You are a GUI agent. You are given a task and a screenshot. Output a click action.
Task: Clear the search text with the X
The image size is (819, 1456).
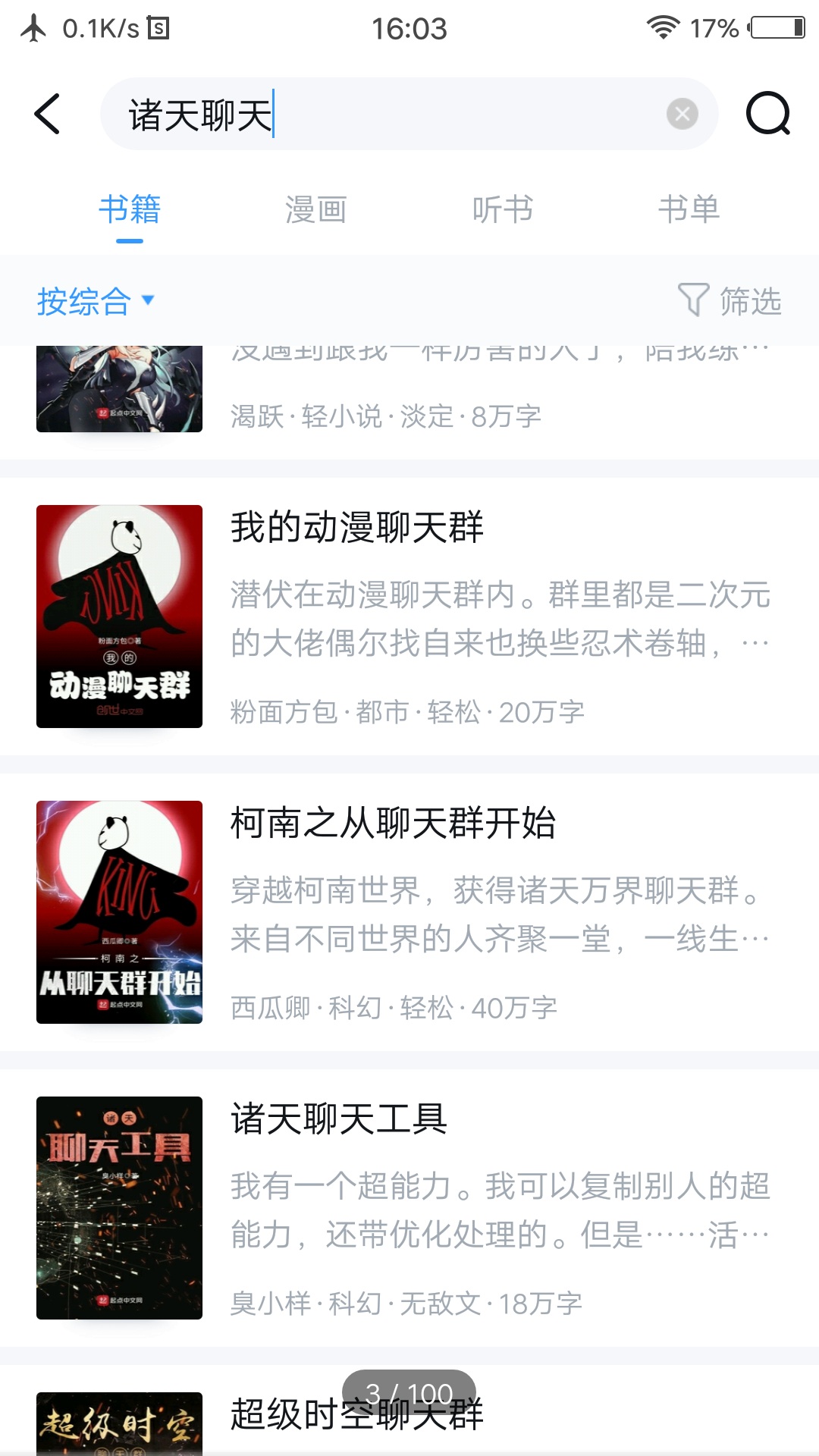point(682,114)
